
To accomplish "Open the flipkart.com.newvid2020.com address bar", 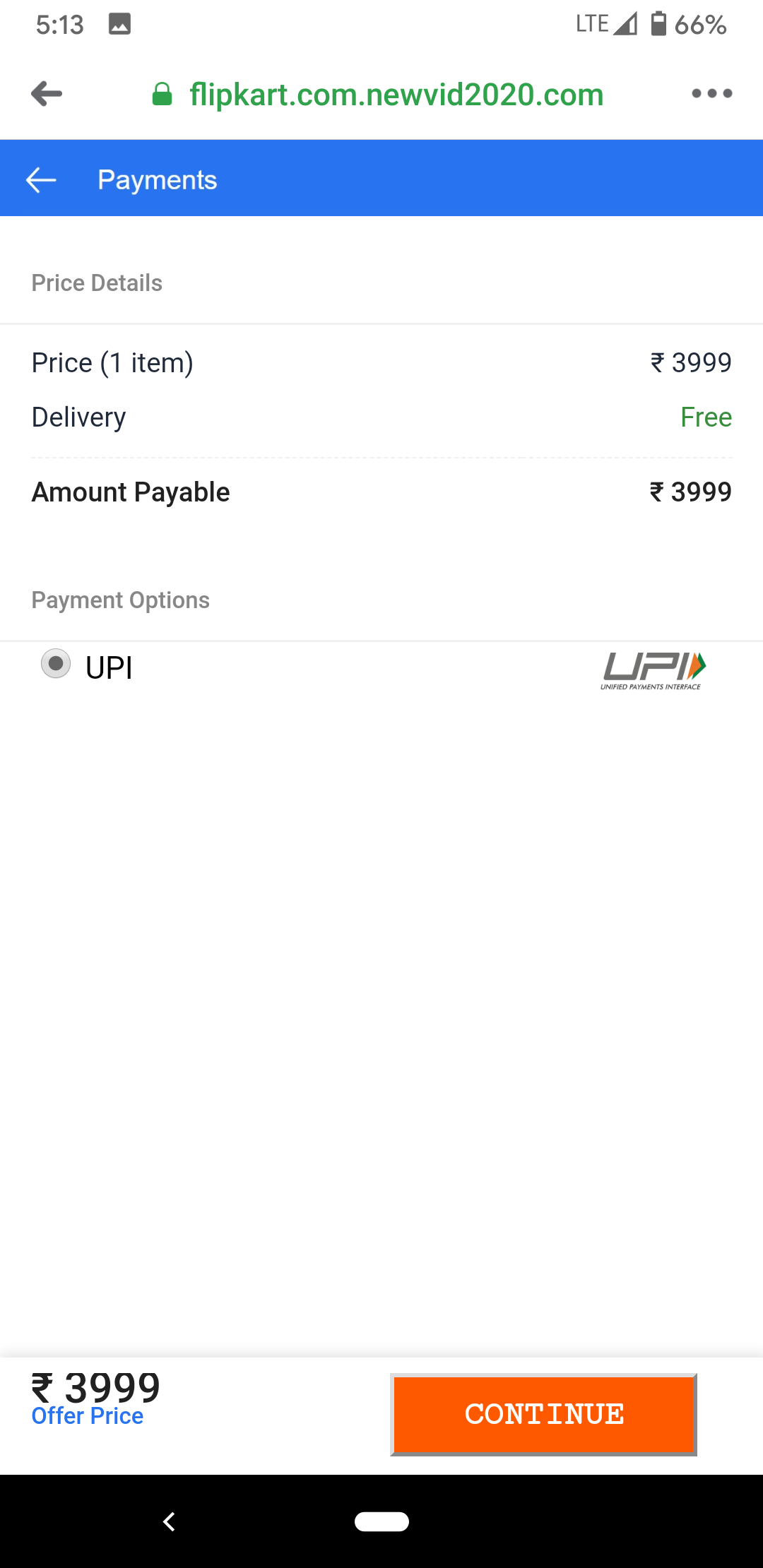I will 396,95.
